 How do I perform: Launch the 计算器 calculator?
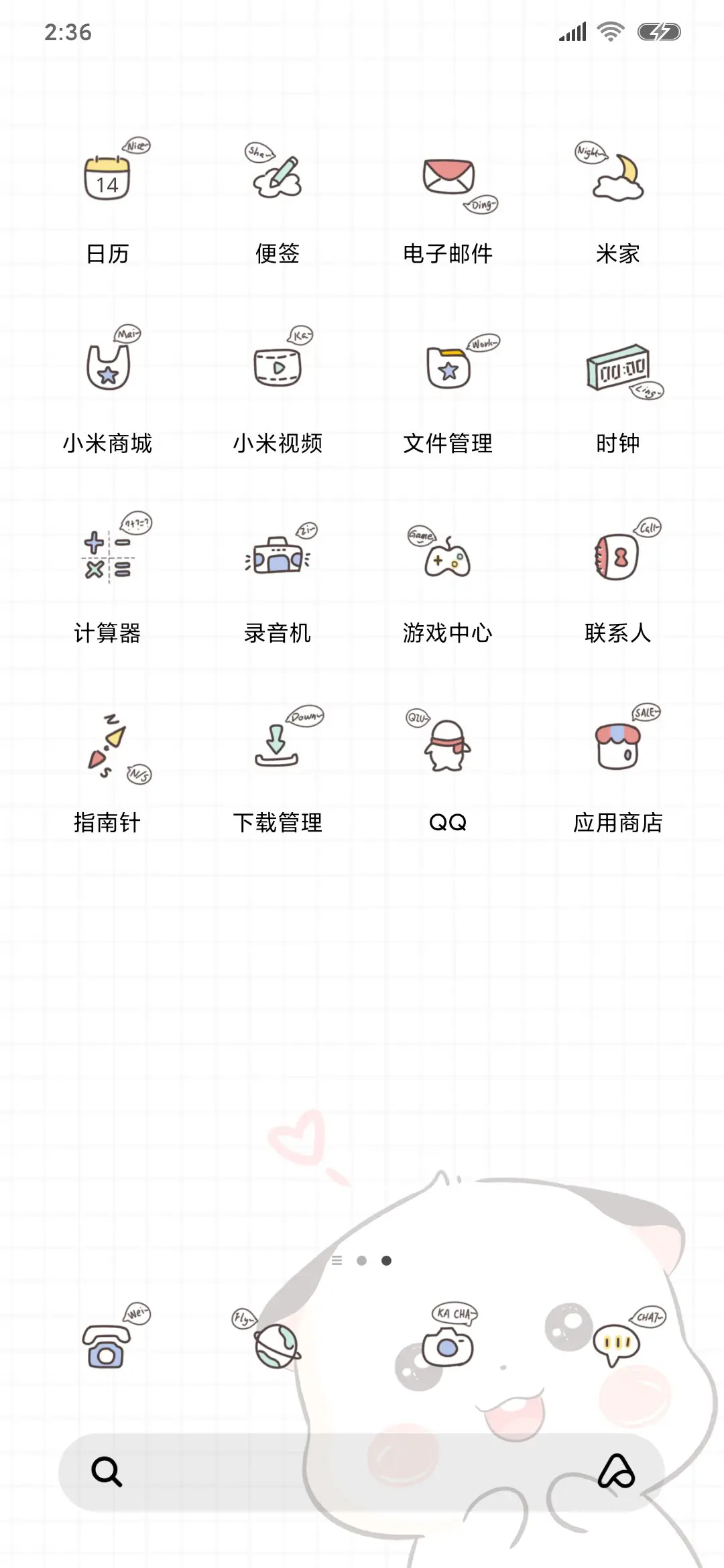pos(109,558)
